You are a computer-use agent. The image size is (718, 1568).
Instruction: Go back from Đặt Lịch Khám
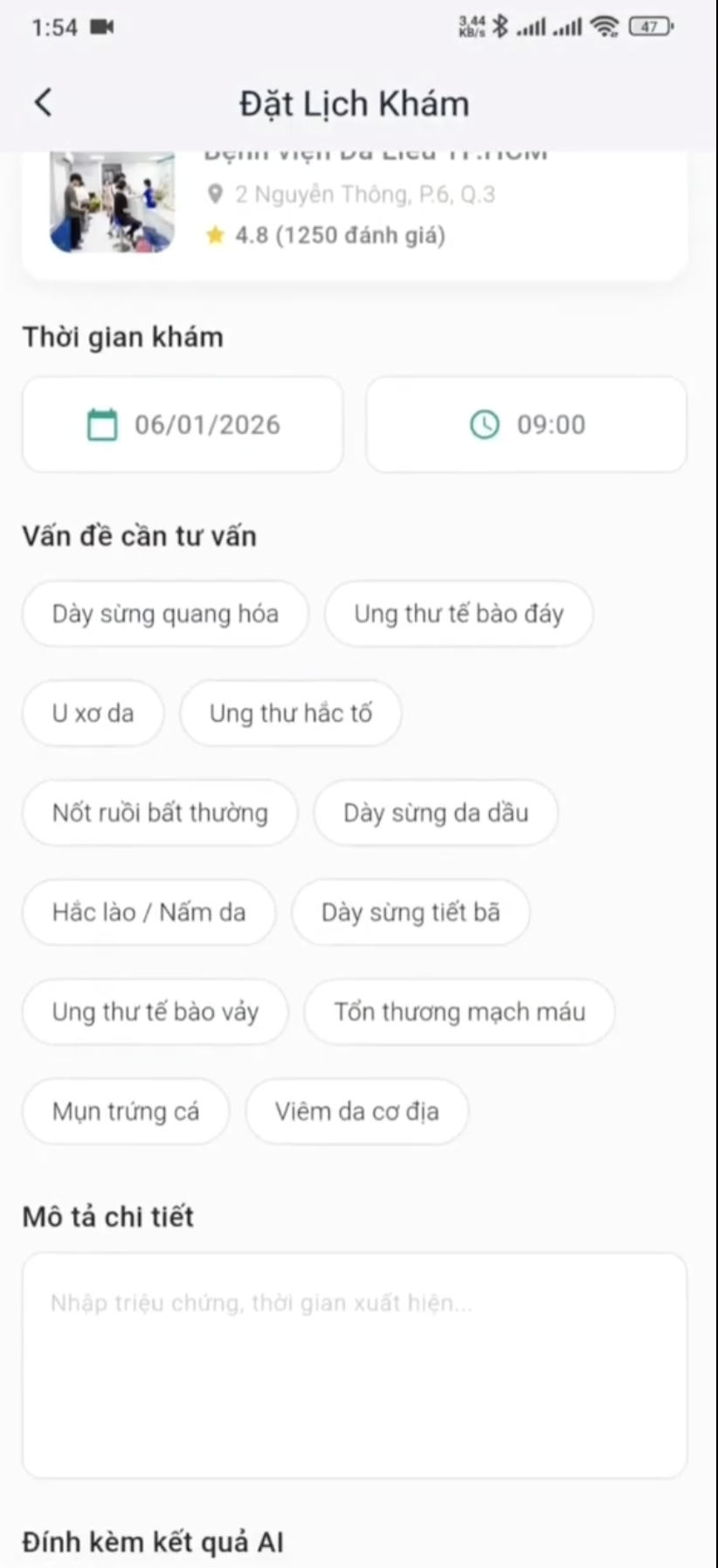[x=44, y=103]
